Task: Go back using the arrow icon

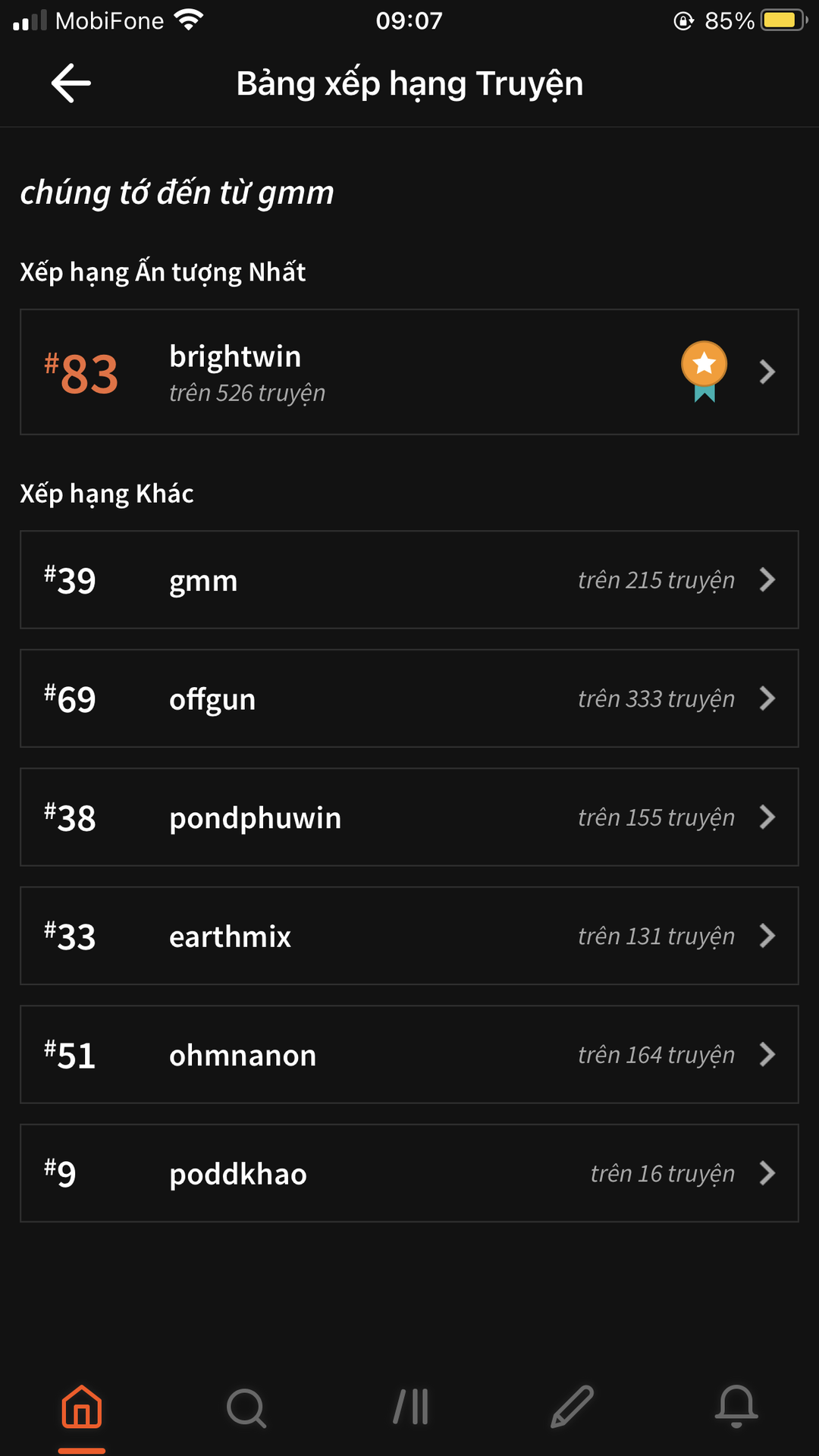Action: [x=71, y=83]
